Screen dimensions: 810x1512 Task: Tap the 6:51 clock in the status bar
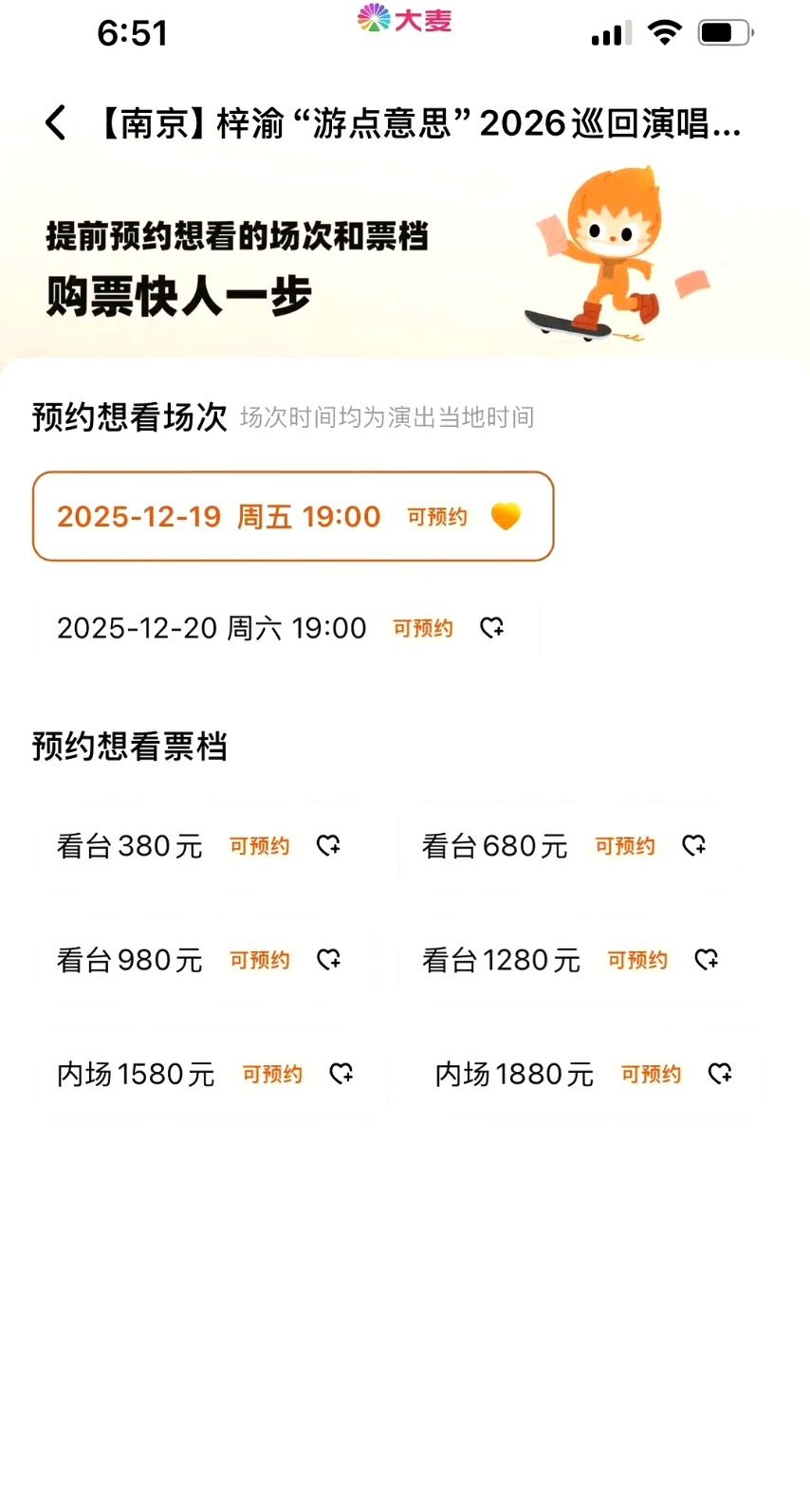pos(133,31)
